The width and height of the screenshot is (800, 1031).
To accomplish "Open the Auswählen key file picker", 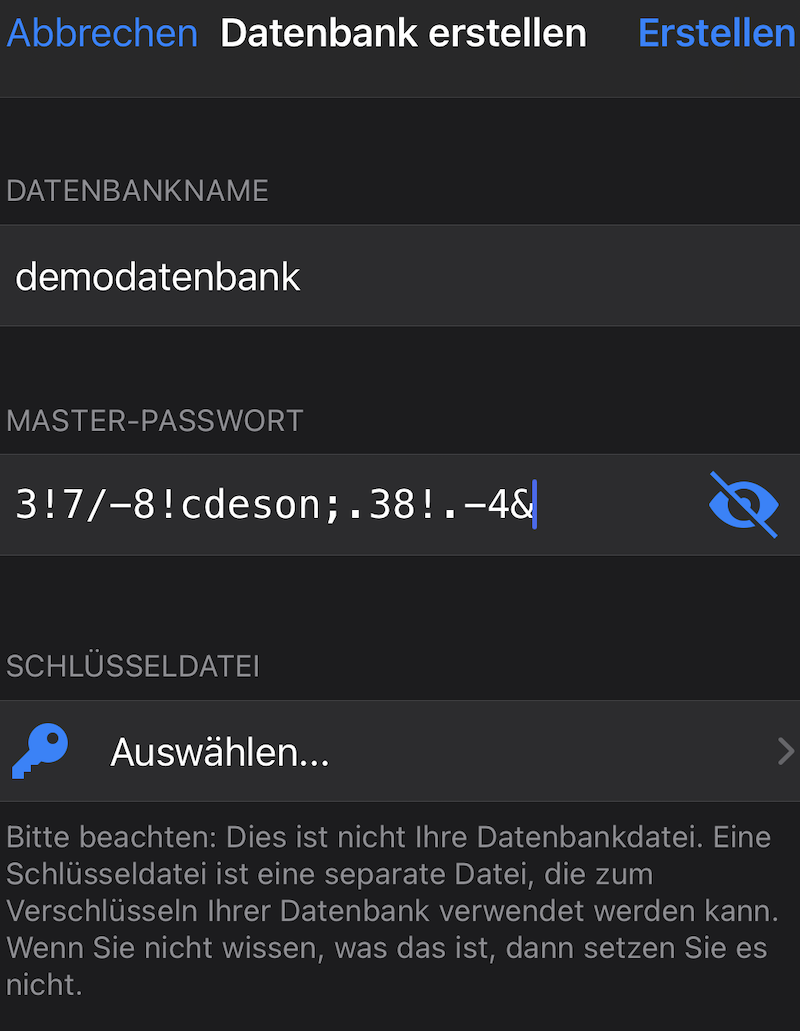I will pos(219,751).
